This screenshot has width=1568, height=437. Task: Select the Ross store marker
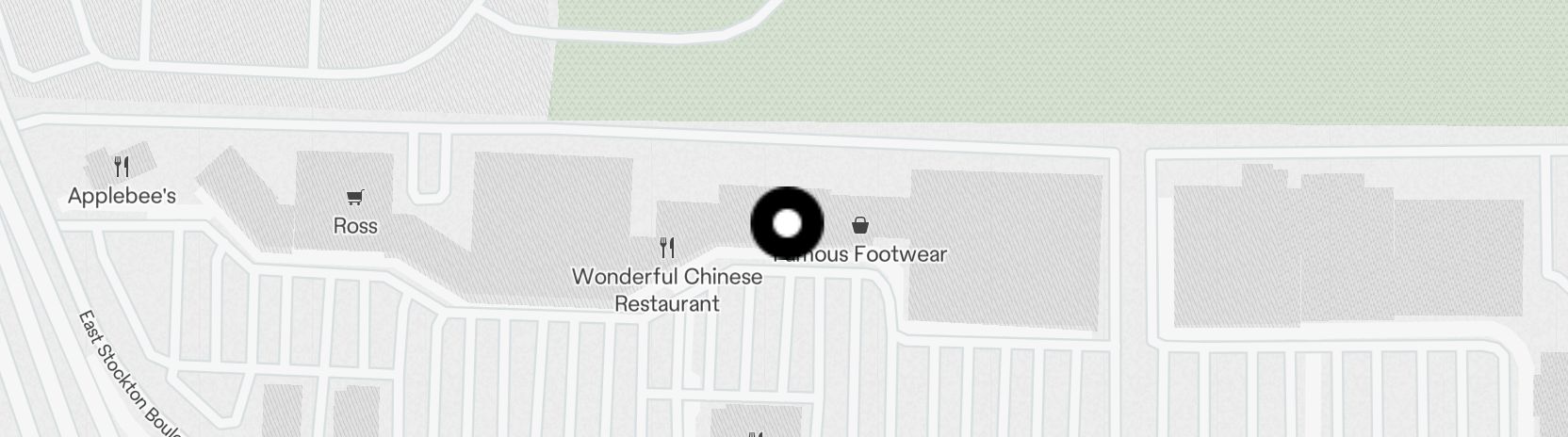354,198
